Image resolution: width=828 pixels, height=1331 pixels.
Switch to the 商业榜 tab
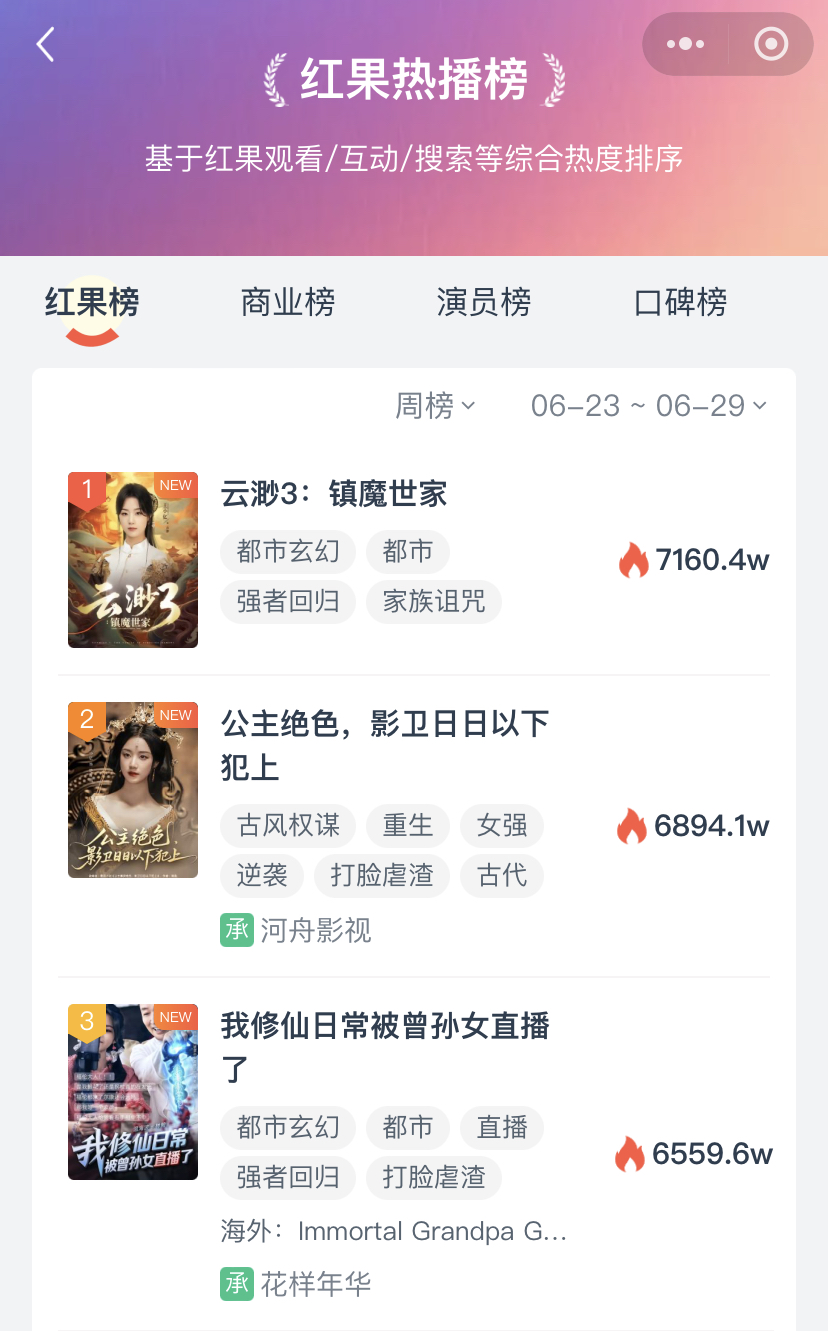[x=287, y=302]
